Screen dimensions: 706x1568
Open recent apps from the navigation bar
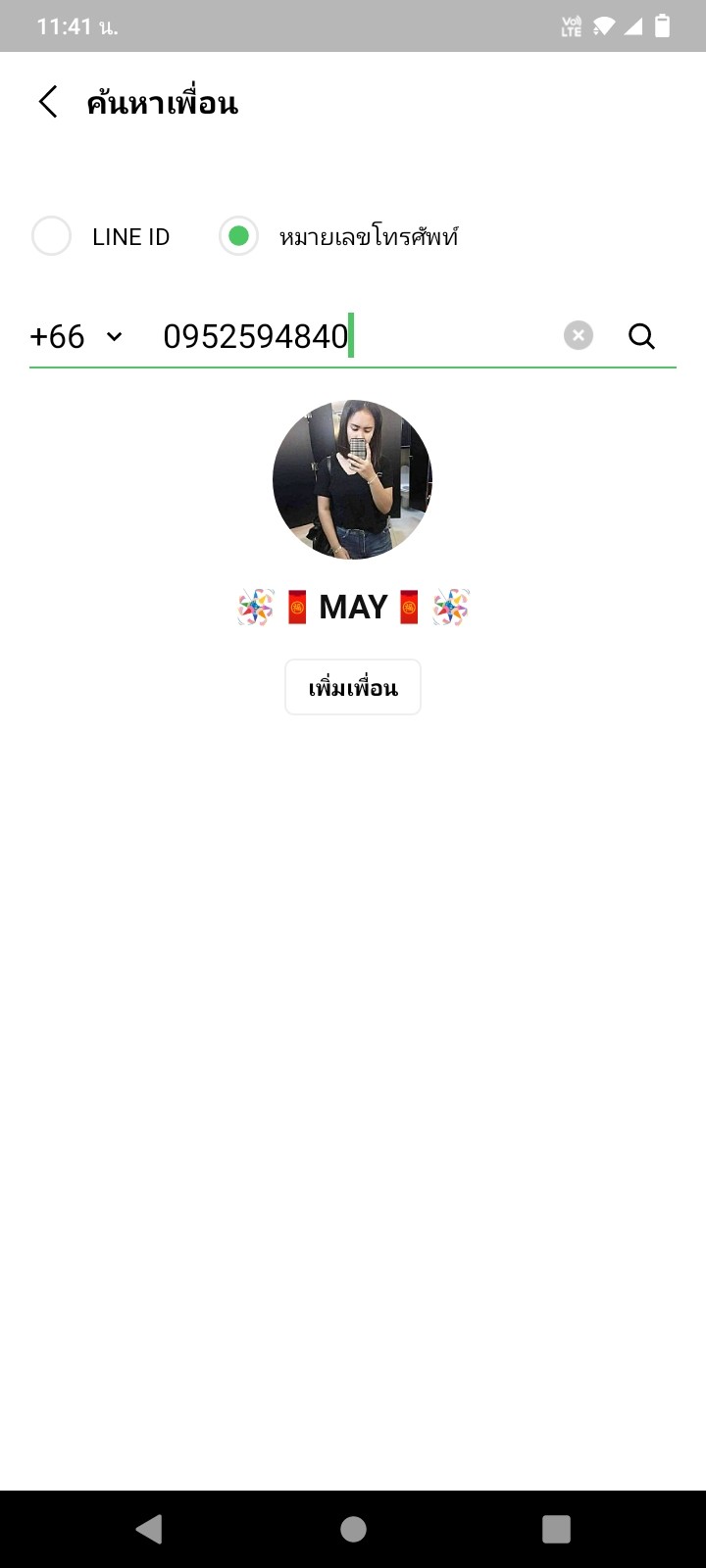(556, 1529)
